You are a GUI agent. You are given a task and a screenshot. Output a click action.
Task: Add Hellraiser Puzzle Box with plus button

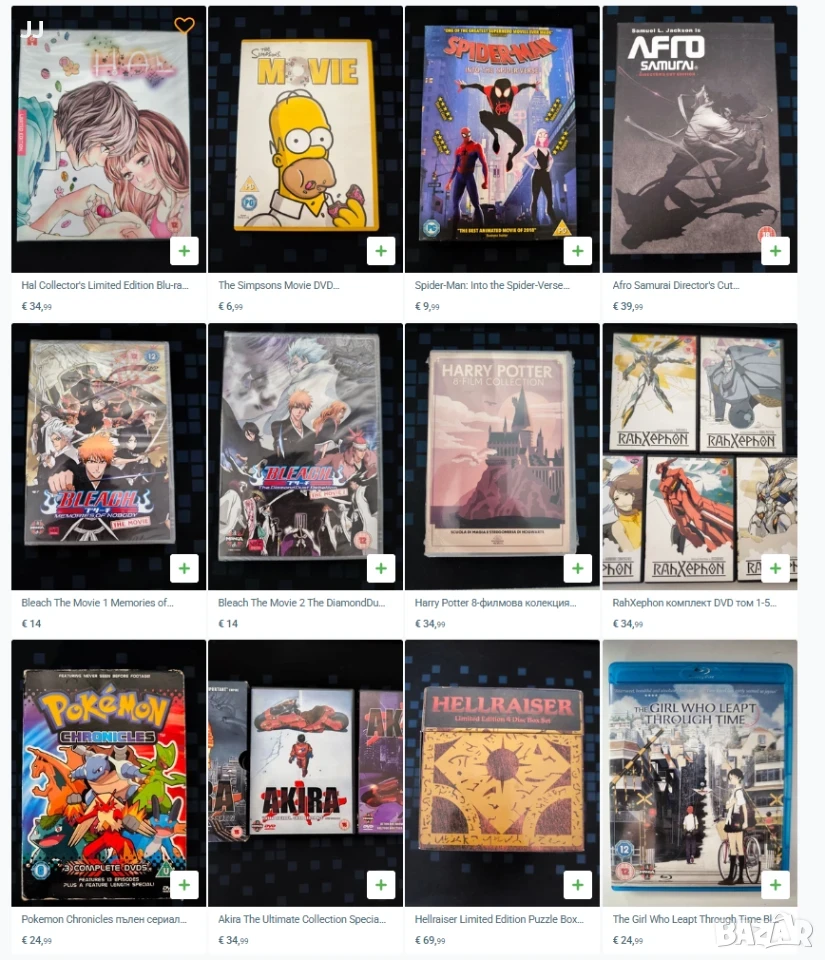(x=578, y=885)
